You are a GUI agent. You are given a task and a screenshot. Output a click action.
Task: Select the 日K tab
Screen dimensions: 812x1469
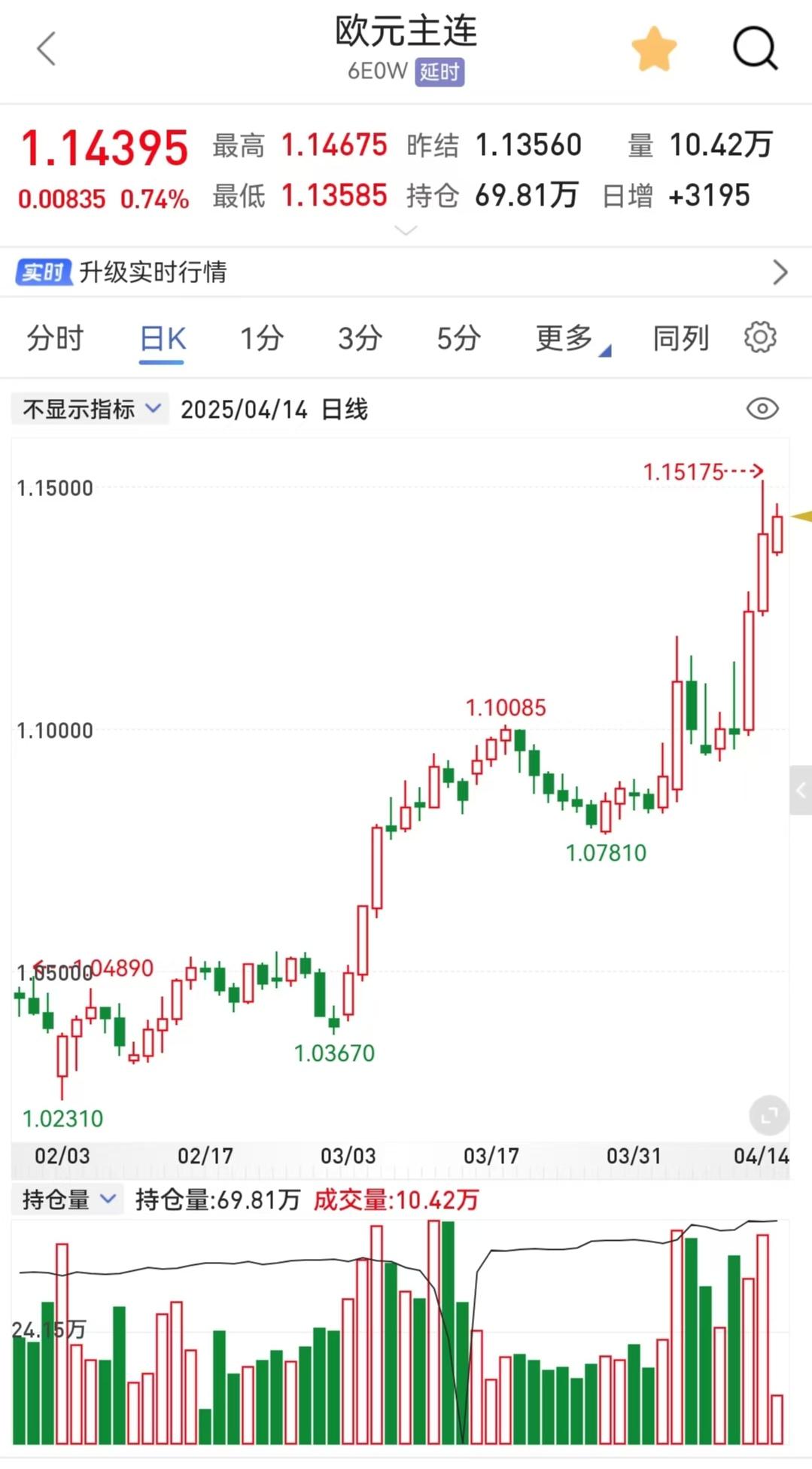163,340
